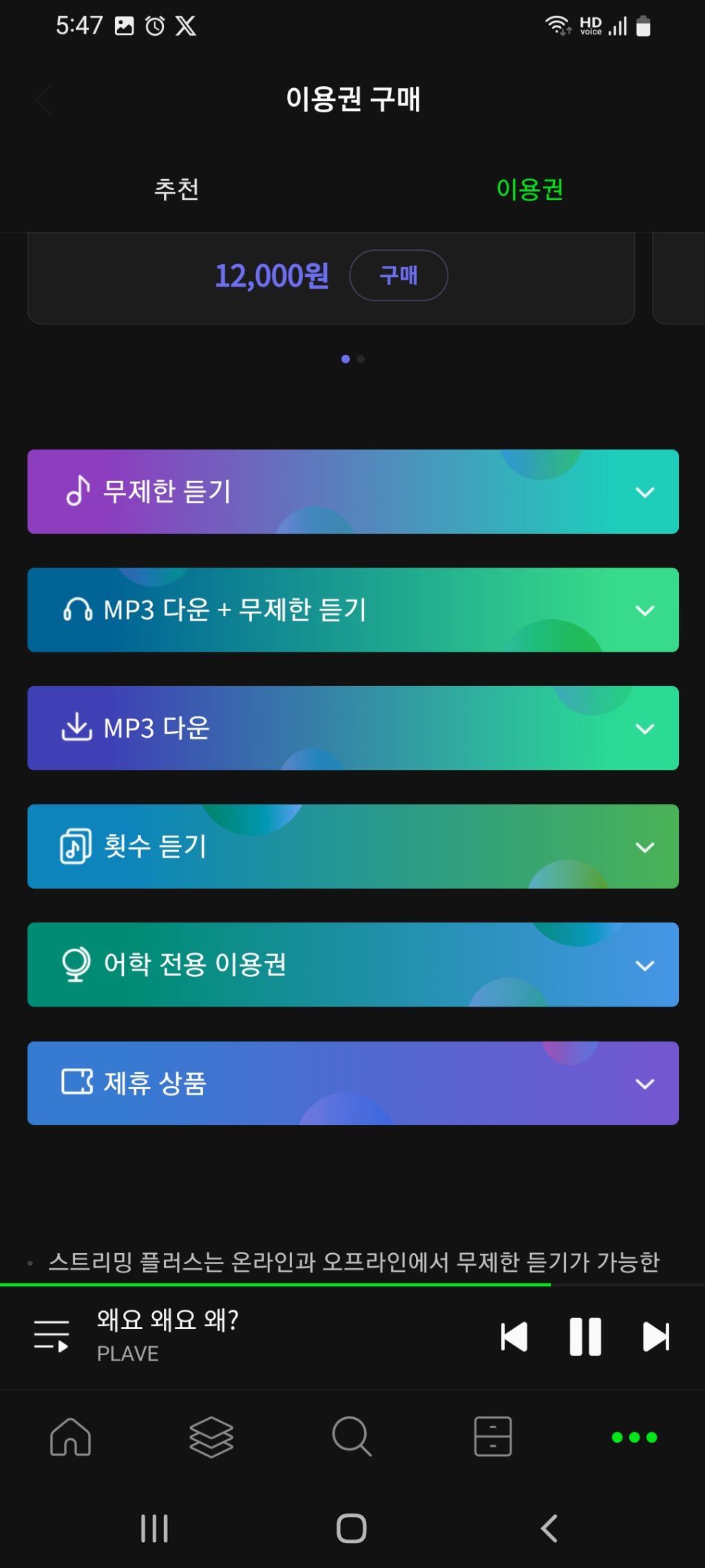Tap the three-dot more menu icon

(633, 1438)
